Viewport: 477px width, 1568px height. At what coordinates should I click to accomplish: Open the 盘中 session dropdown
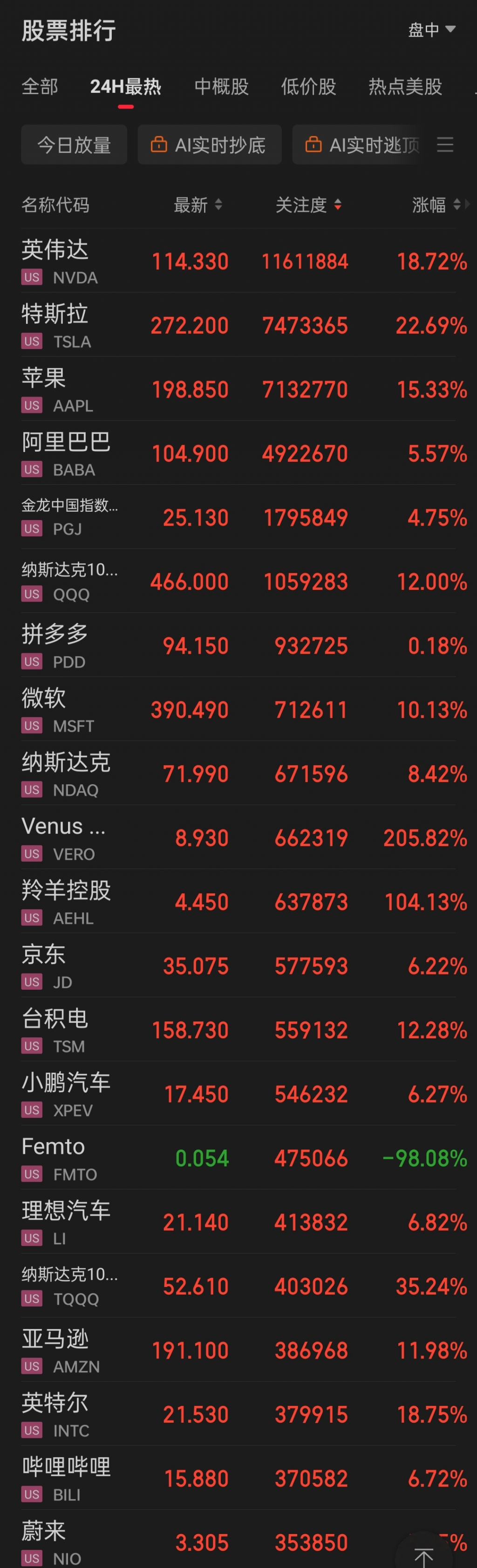431,30
